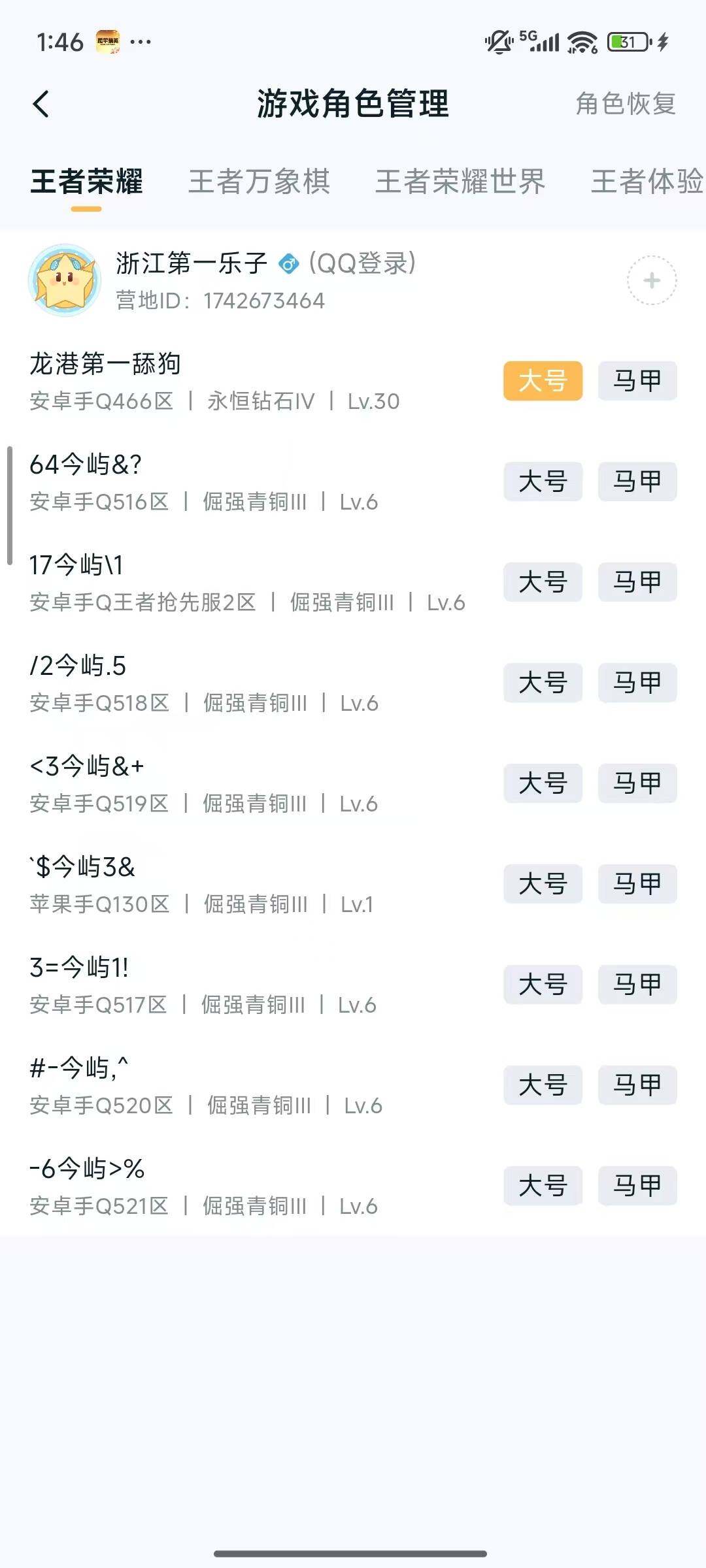Mark `$今屿3& as 马甲
Viewport: 706px width, 1568px height.
tap(637, 884)
